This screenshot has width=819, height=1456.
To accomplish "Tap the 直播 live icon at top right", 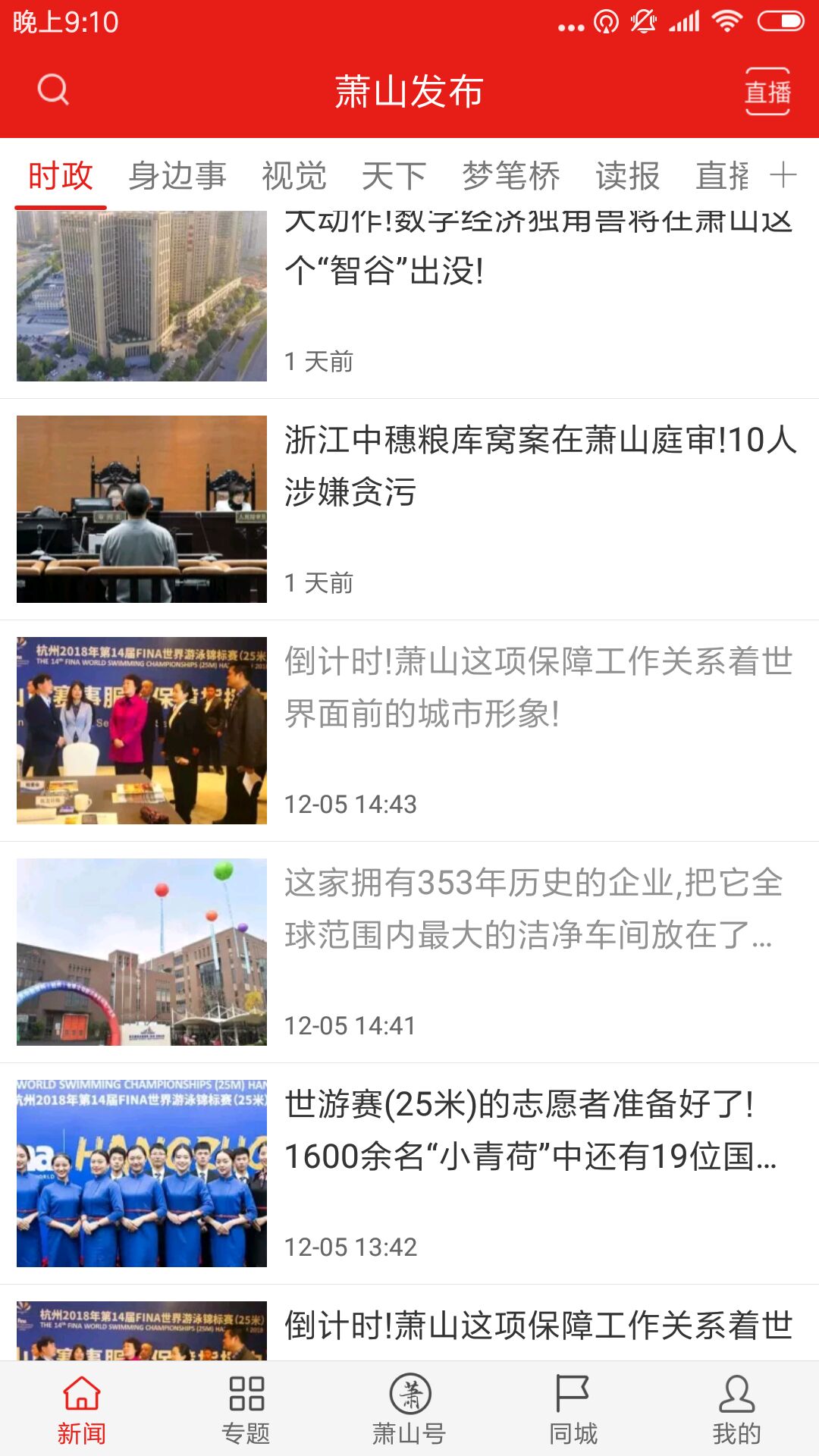I will [x=767, y=91].
